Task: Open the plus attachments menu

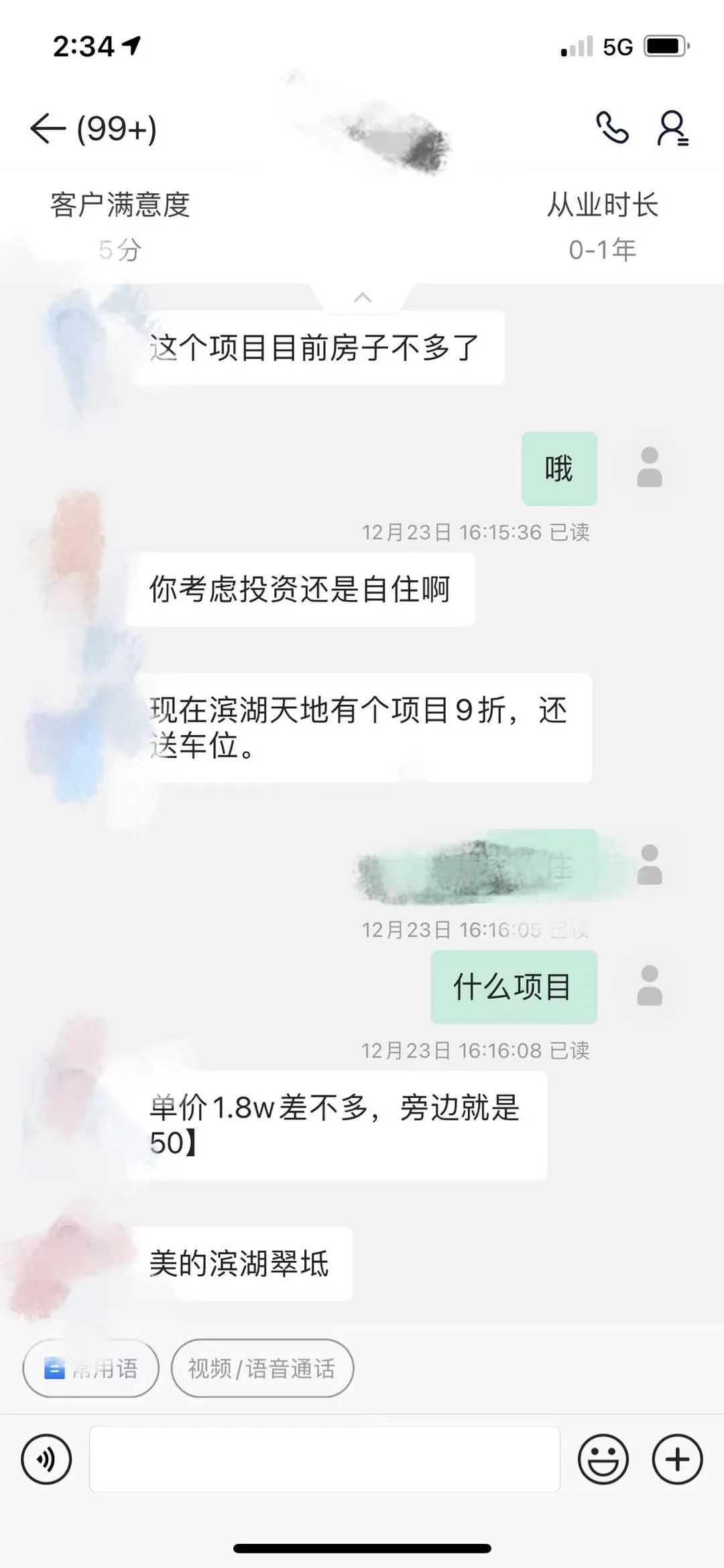Action: (x=677, y=1459)
